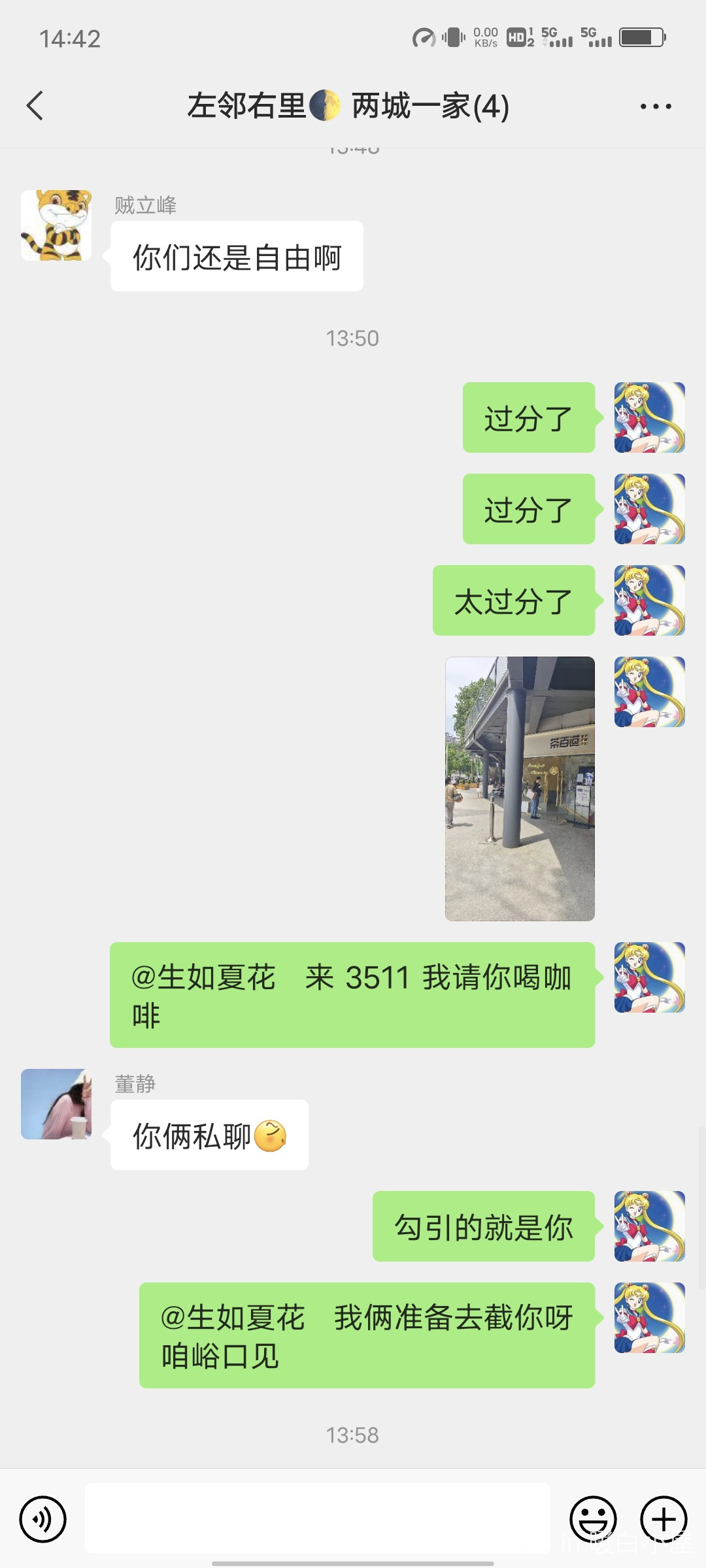This screenshot has height=1568, width=706.
Task: View the sent street photo full screen
Action: tap(520, 789)
